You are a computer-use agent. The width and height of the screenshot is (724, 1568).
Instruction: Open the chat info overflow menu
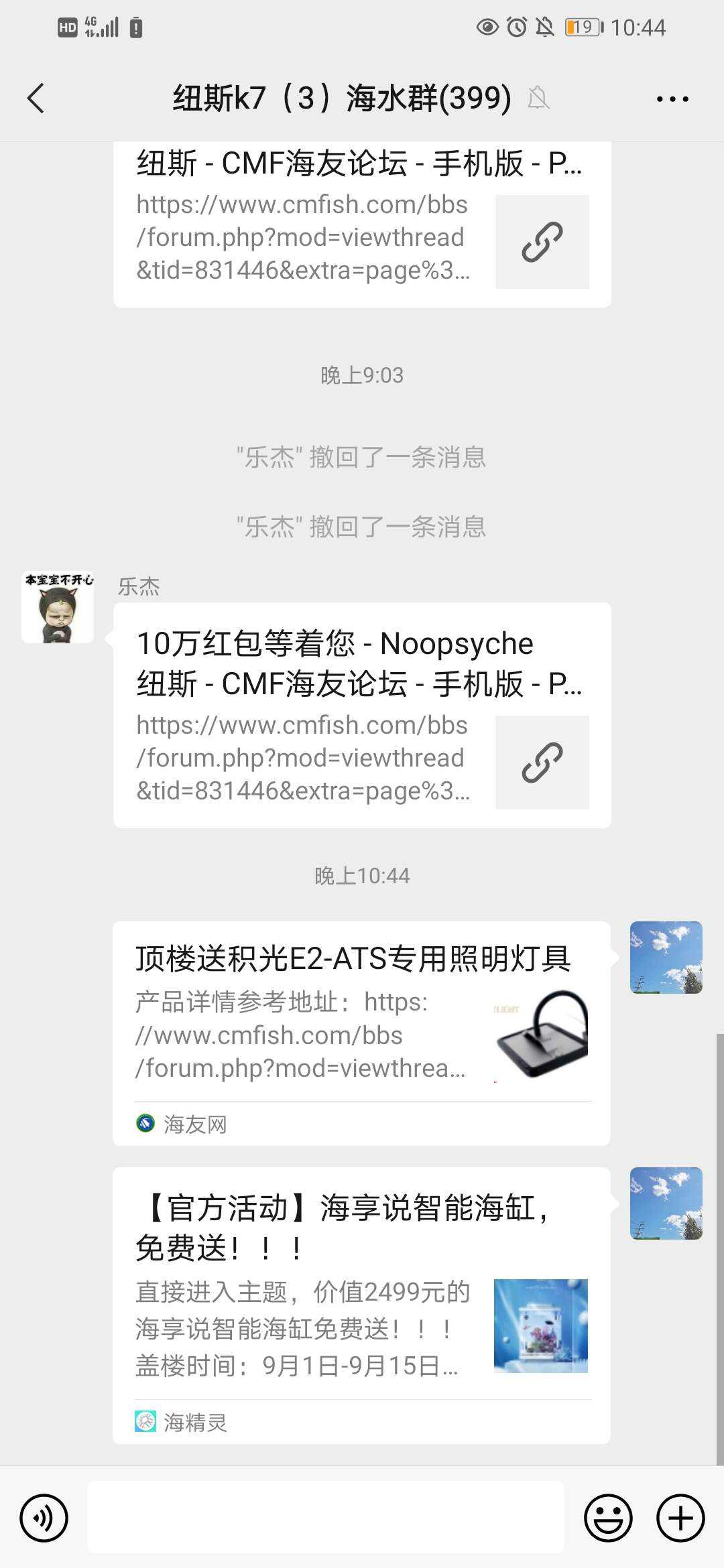tap(672, 99)
